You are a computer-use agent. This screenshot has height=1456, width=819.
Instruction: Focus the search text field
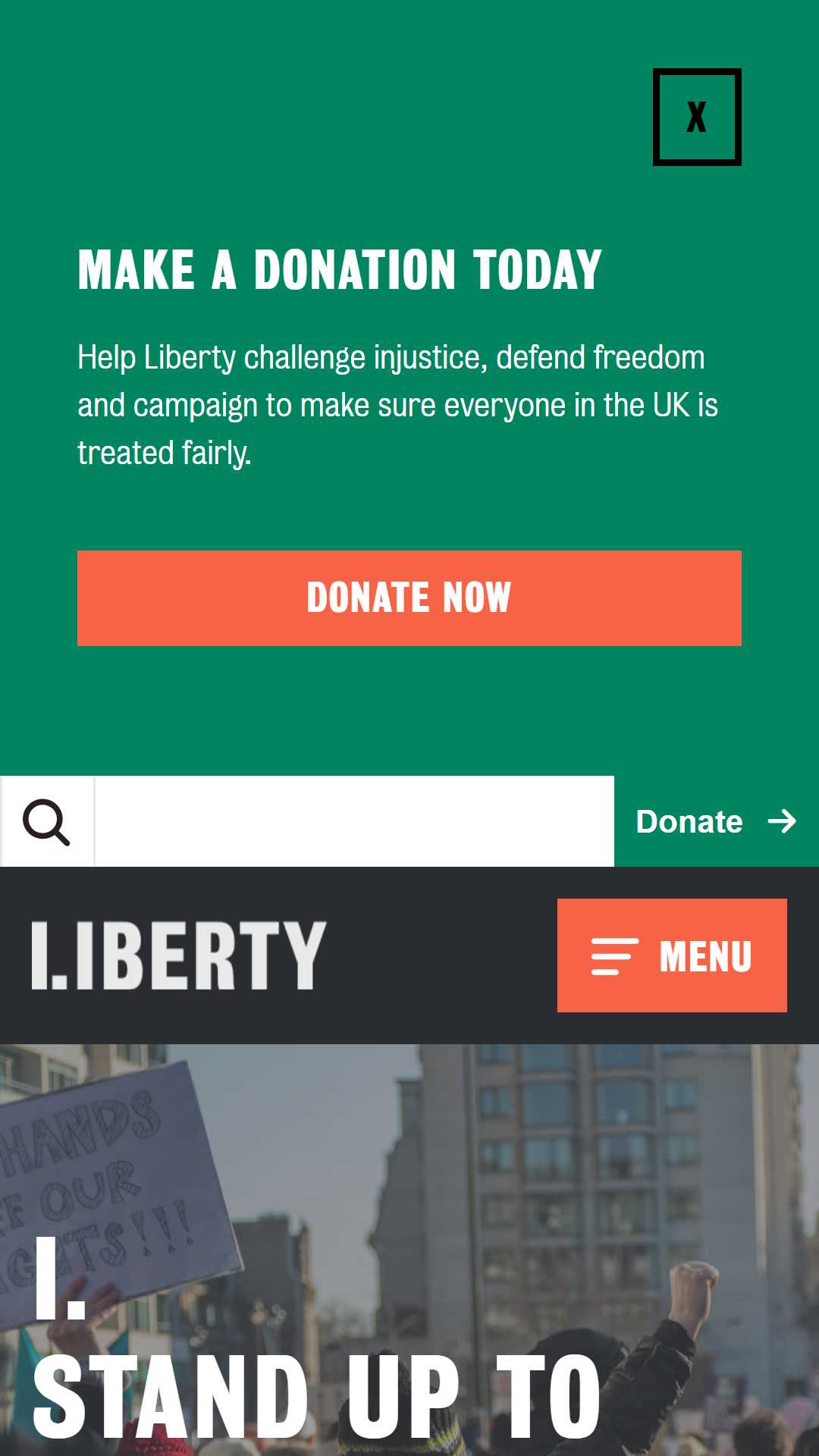pos(354,821)
